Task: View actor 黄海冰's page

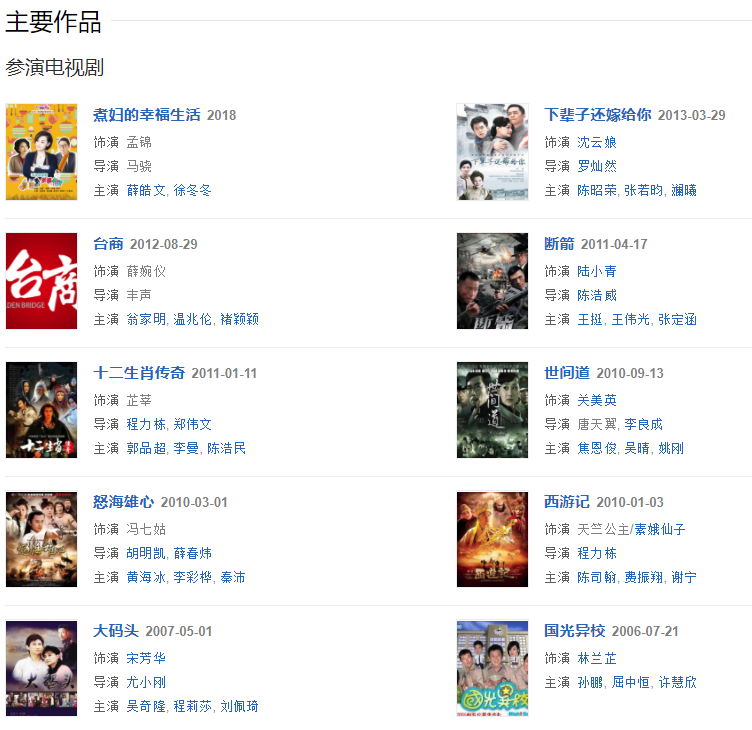Action: coord(146,577)
